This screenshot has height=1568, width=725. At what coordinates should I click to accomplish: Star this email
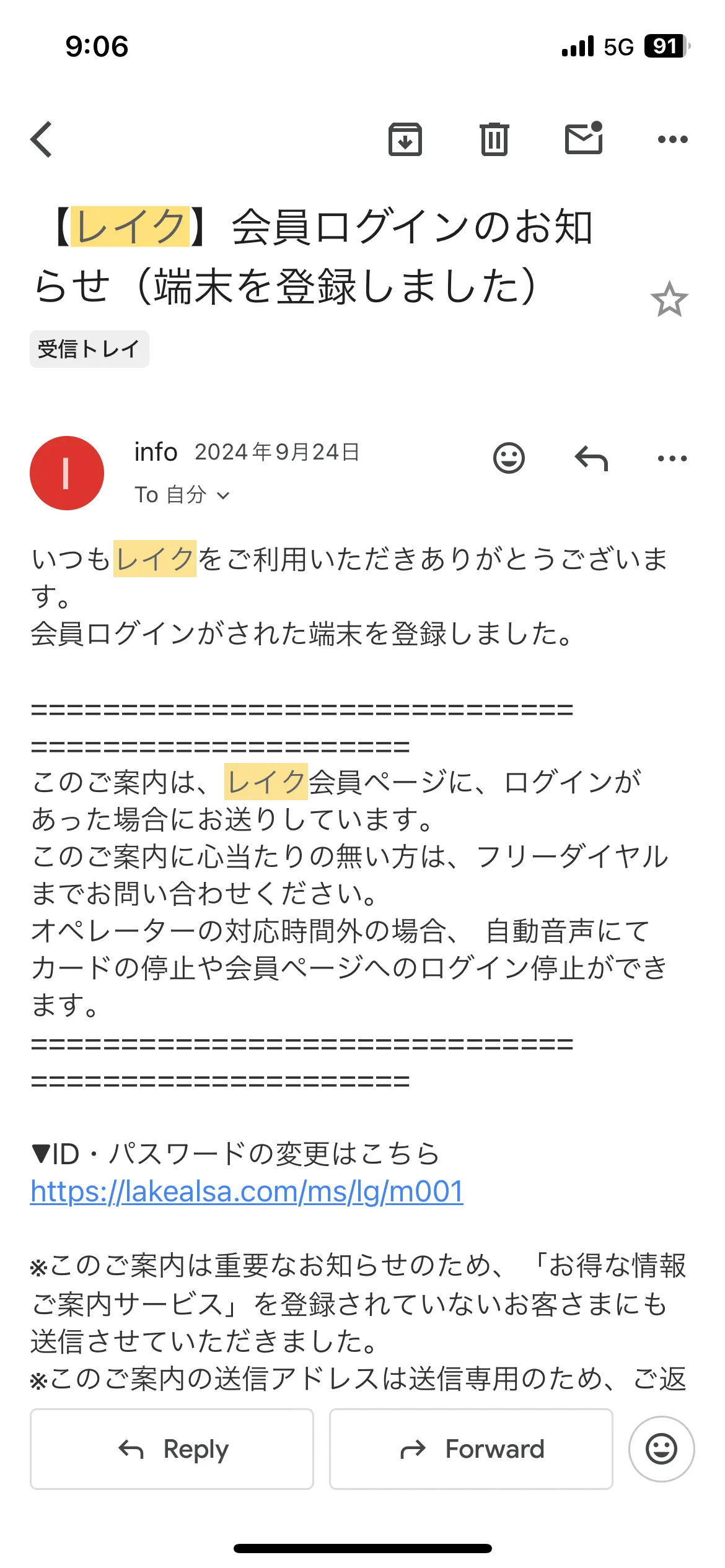669,300
